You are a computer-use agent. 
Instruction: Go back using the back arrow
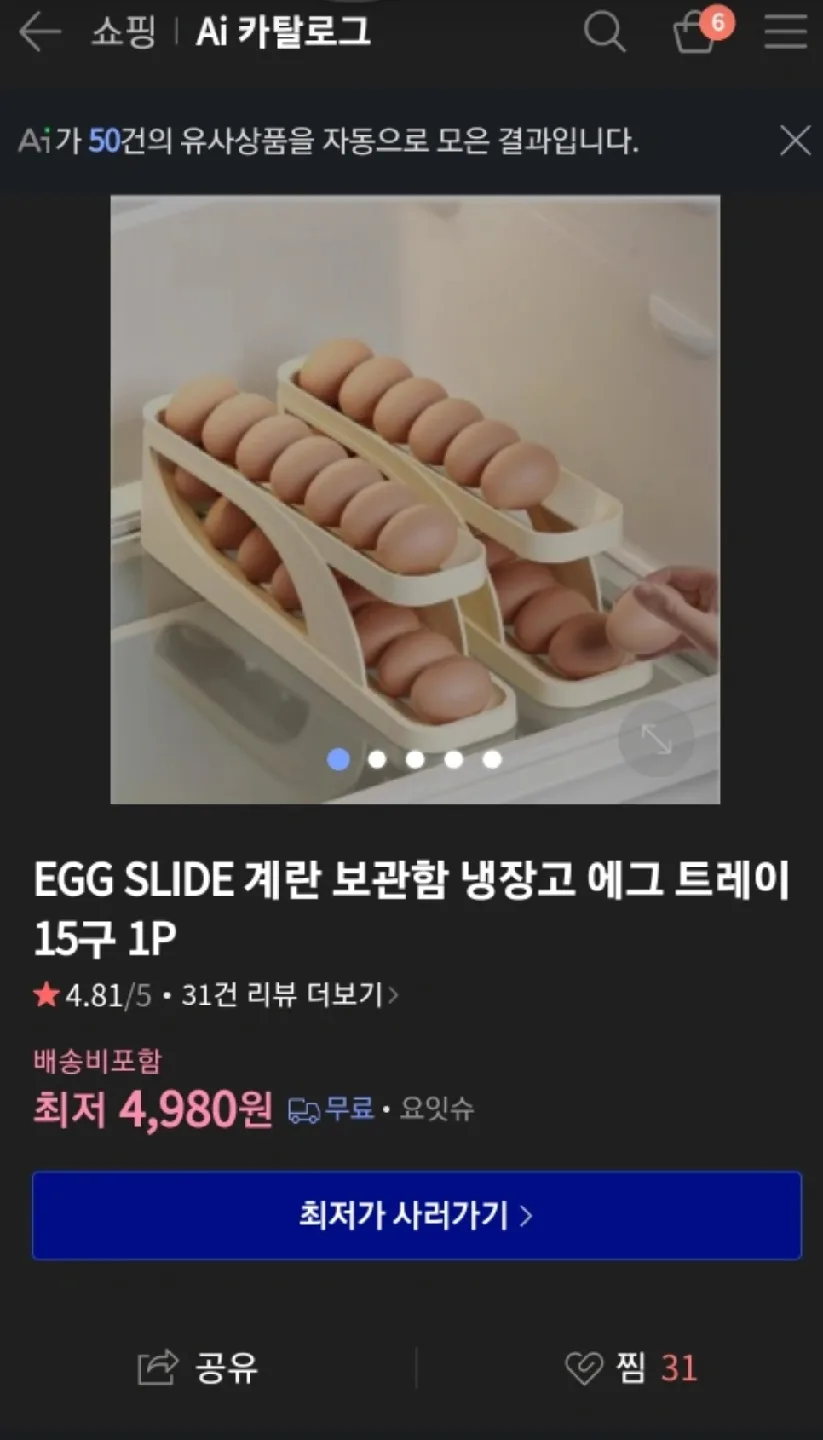[38, 33]
